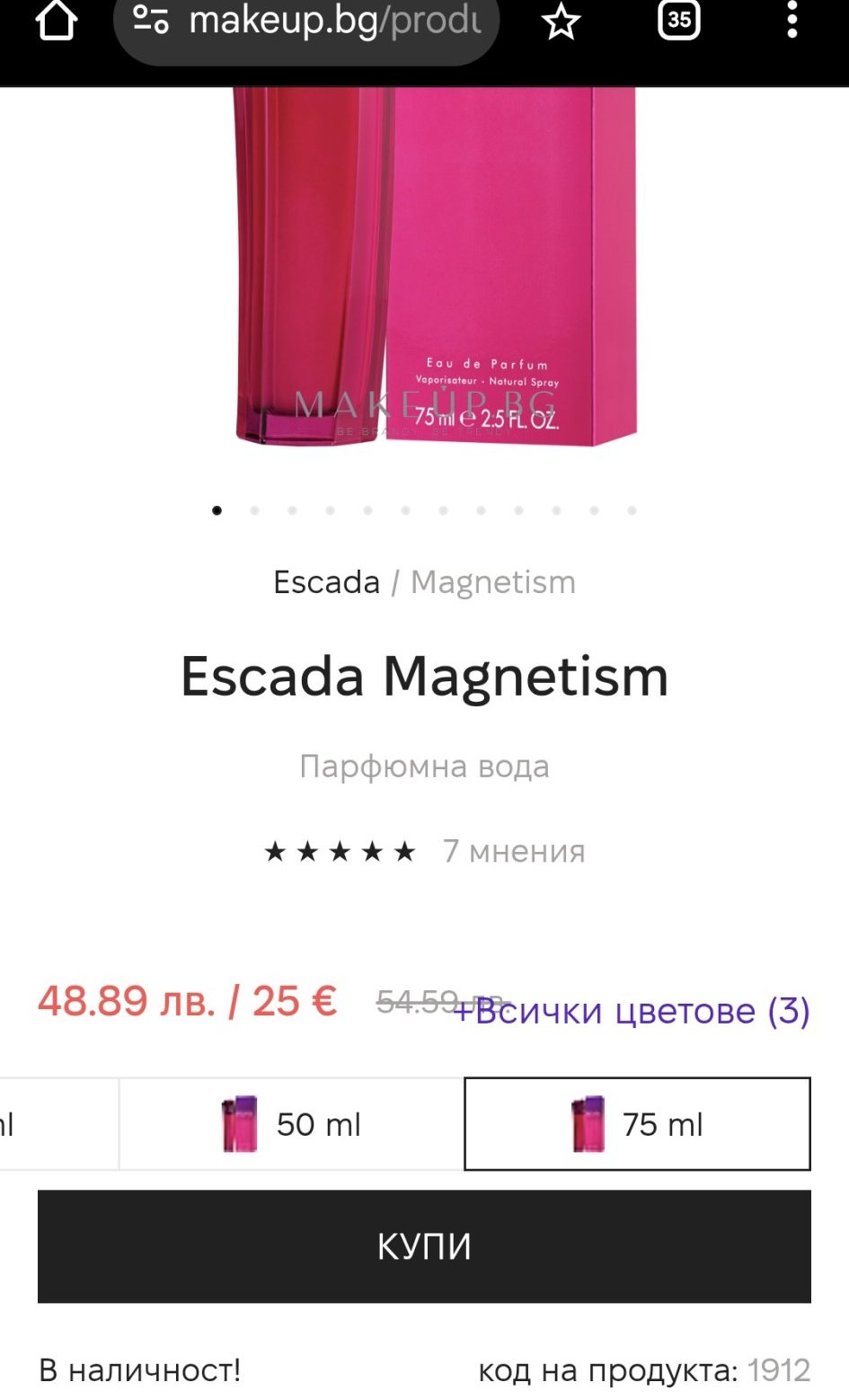The height and width of the screenshot is (1400, 849).
Task: Open the Magnetism breadcrumb link
Action: pyautogui.click(x=493, y=582)
